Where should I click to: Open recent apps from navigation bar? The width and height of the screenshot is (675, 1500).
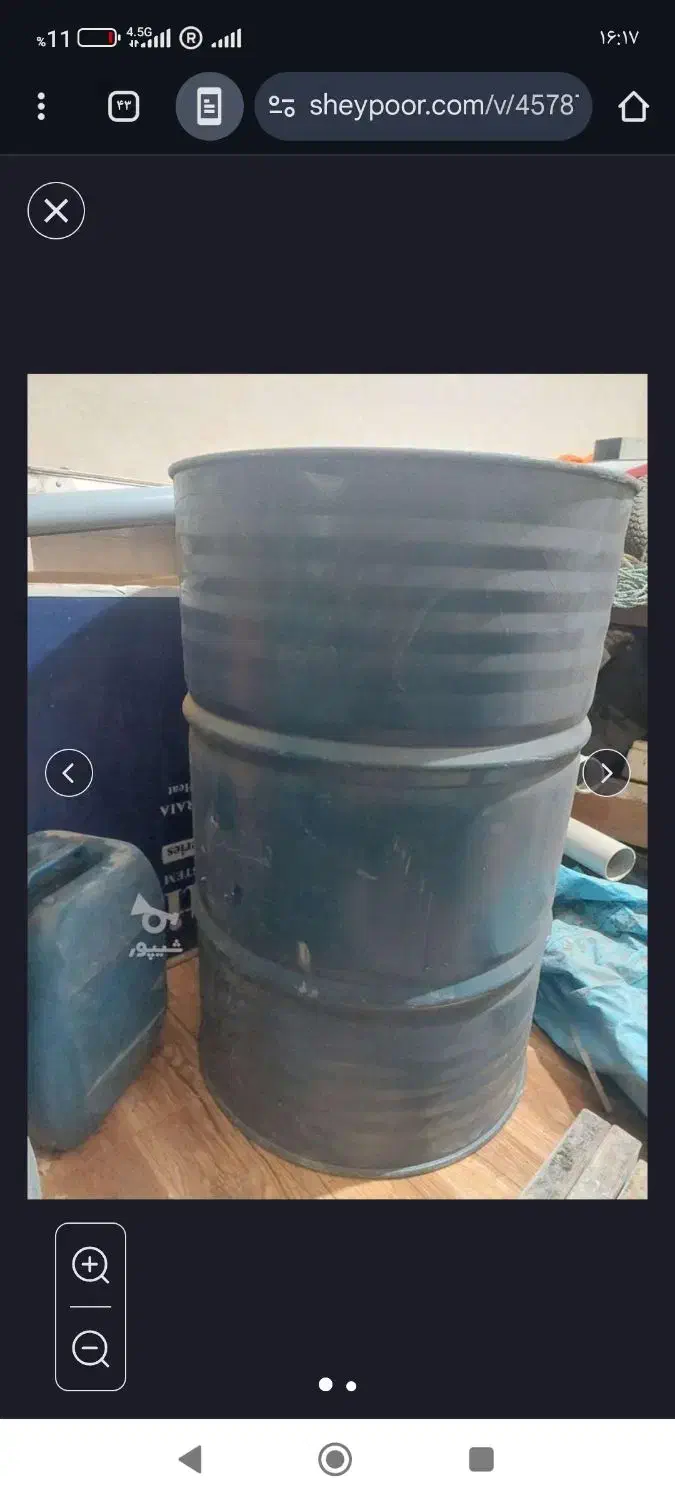tap(481, 1459)
